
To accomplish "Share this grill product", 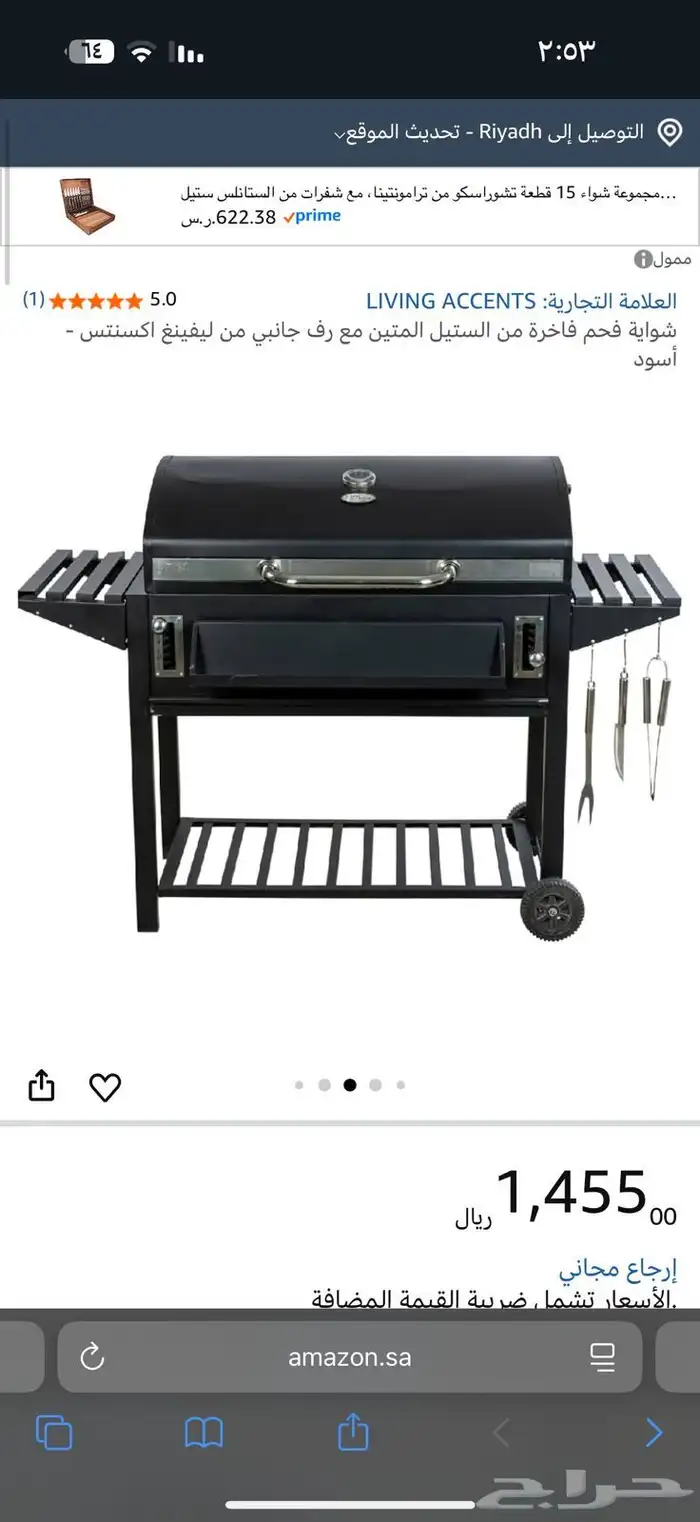I will click(x=41, y=1085).
